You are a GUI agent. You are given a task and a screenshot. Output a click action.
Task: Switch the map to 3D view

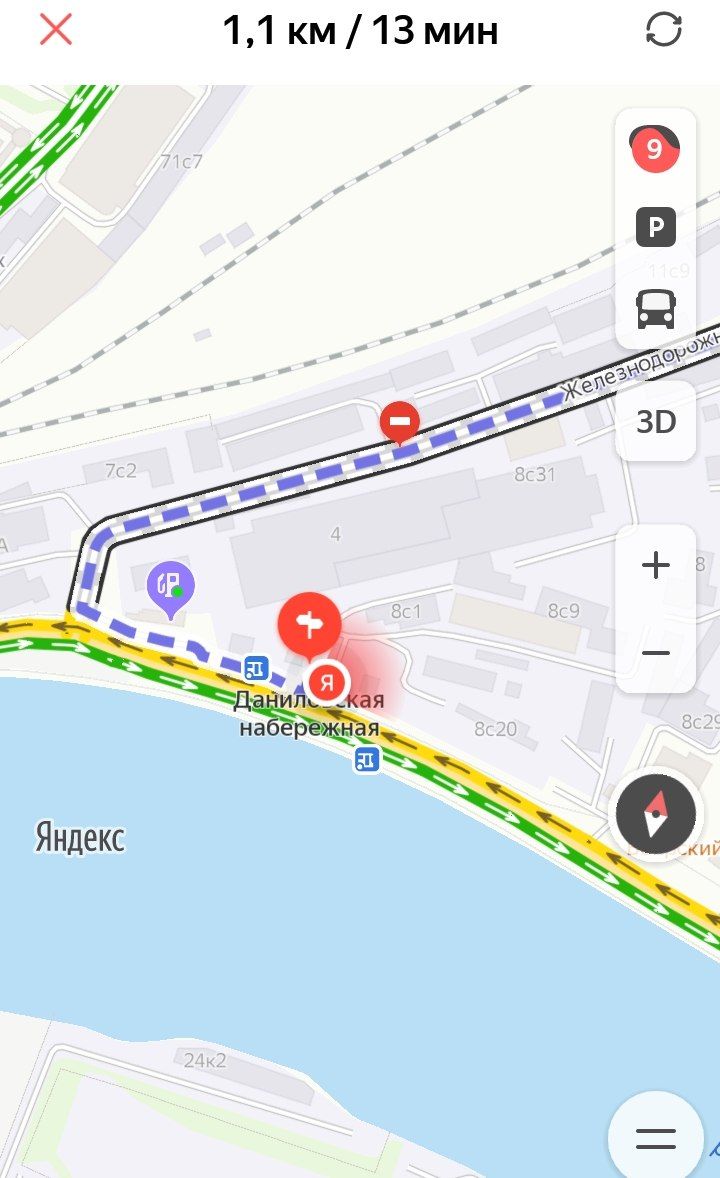coord(655,421)
